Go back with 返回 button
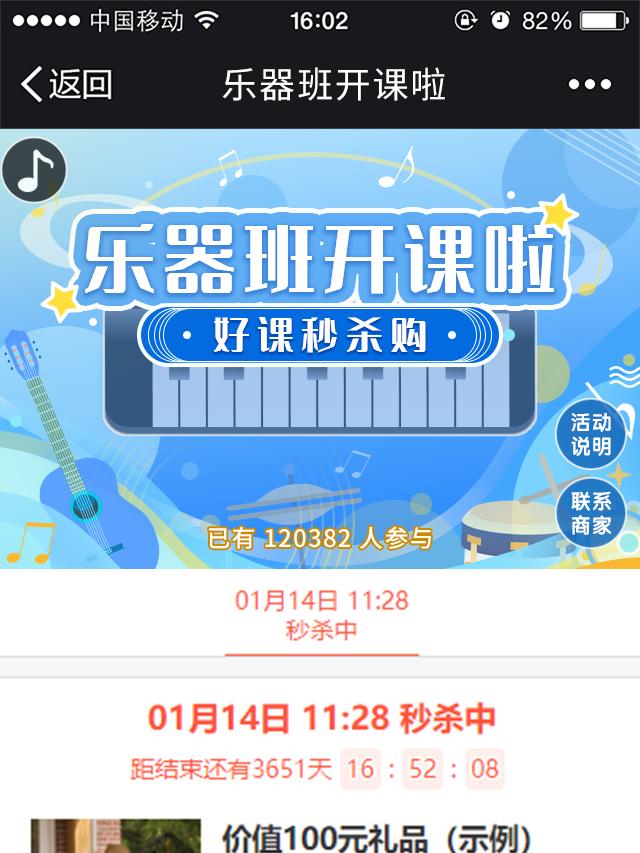 pos(67,85)
